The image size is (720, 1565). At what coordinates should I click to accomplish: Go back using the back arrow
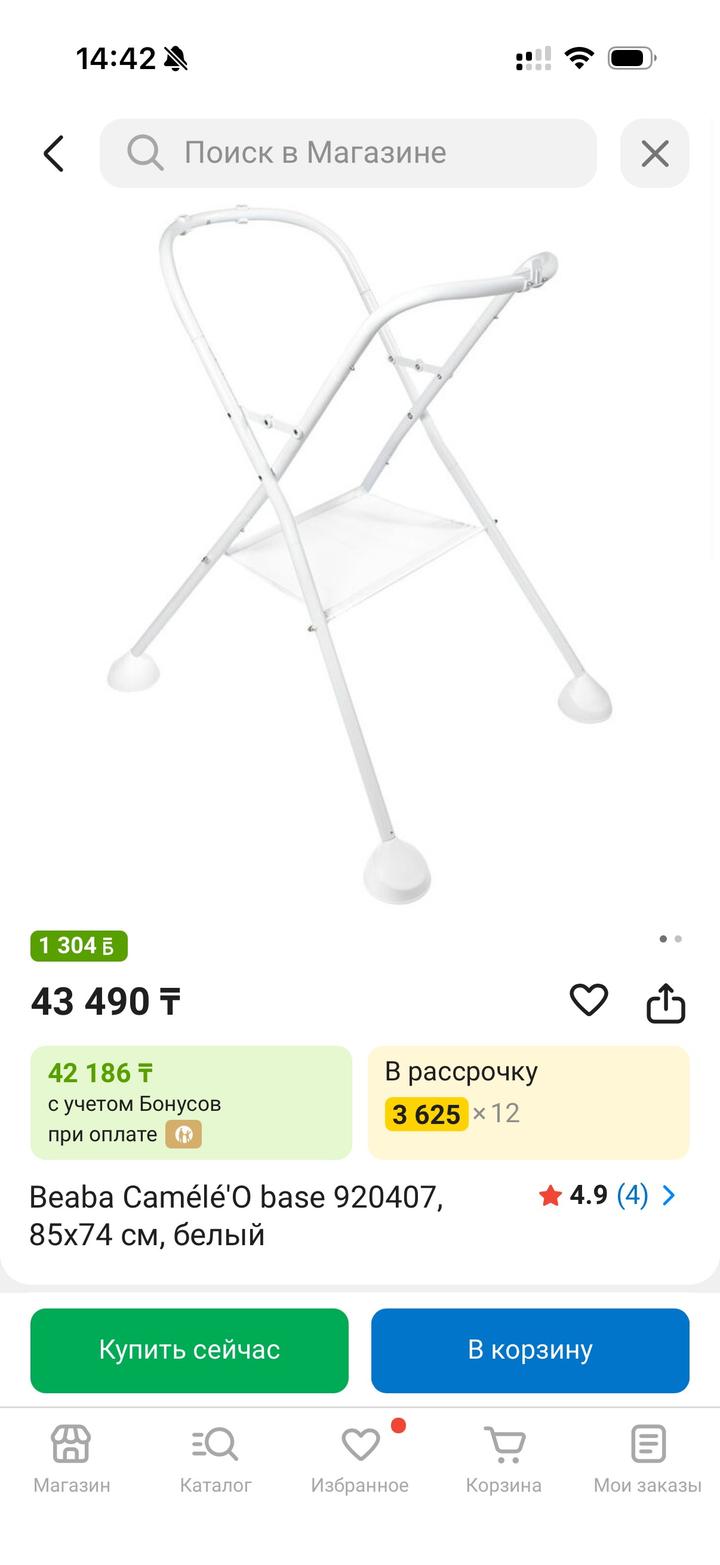(54, 153)
